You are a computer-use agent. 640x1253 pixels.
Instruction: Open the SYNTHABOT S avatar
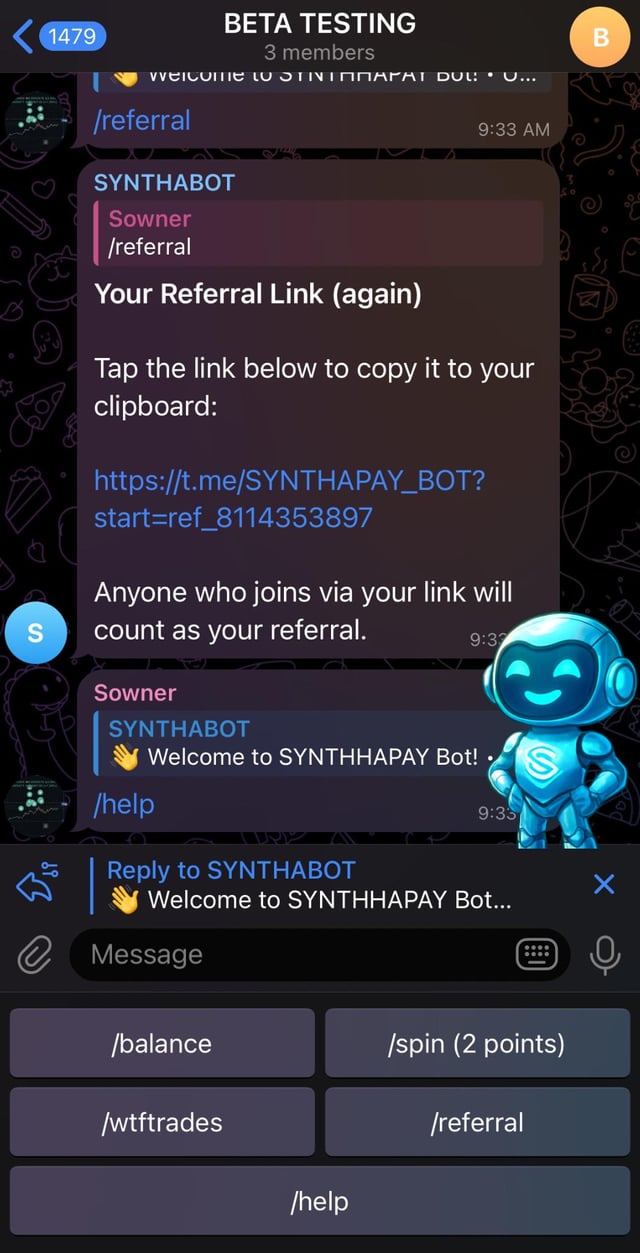(x=36, y=632)
